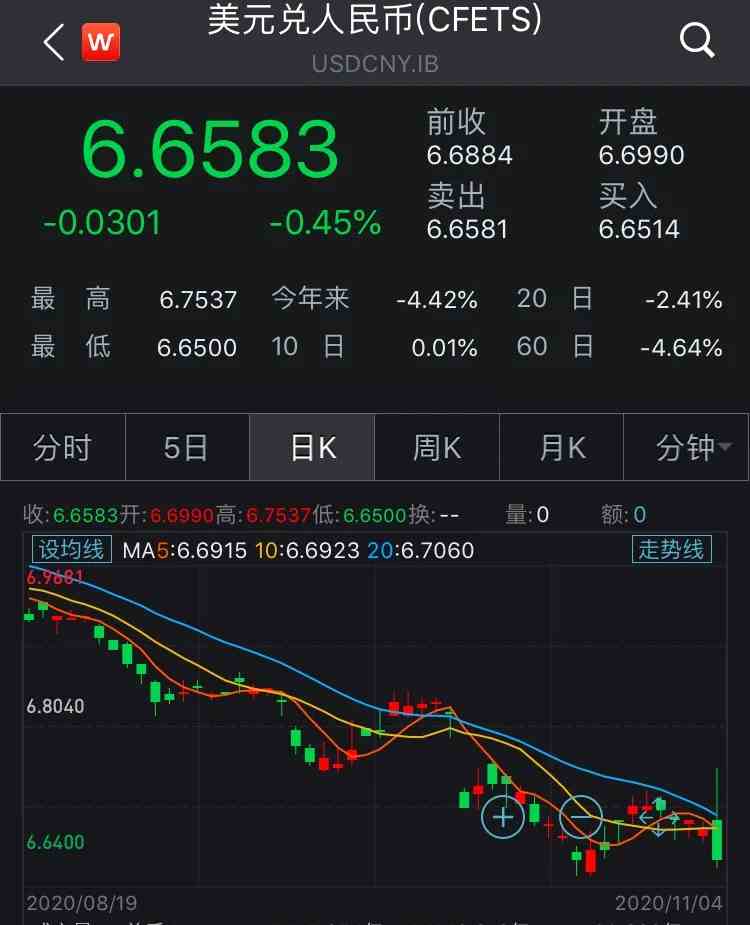Expand the 分钟 interval dropdown
750x925 pixels.
tap(690, 447)
